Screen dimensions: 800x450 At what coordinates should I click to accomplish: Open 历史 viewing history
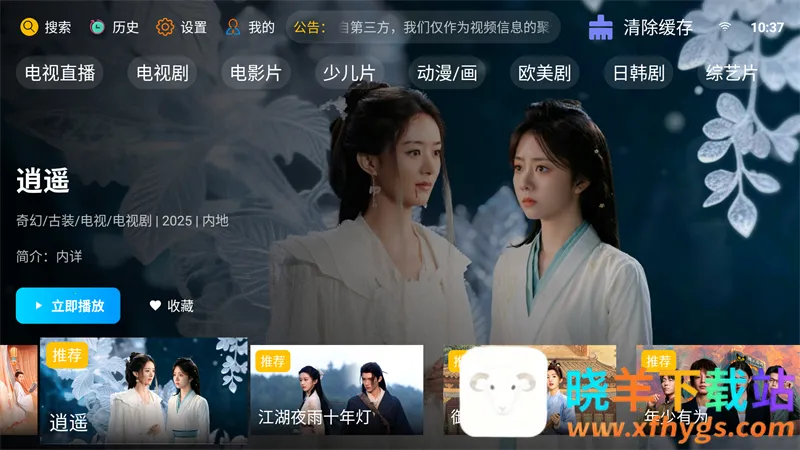[x=114, y=27]
